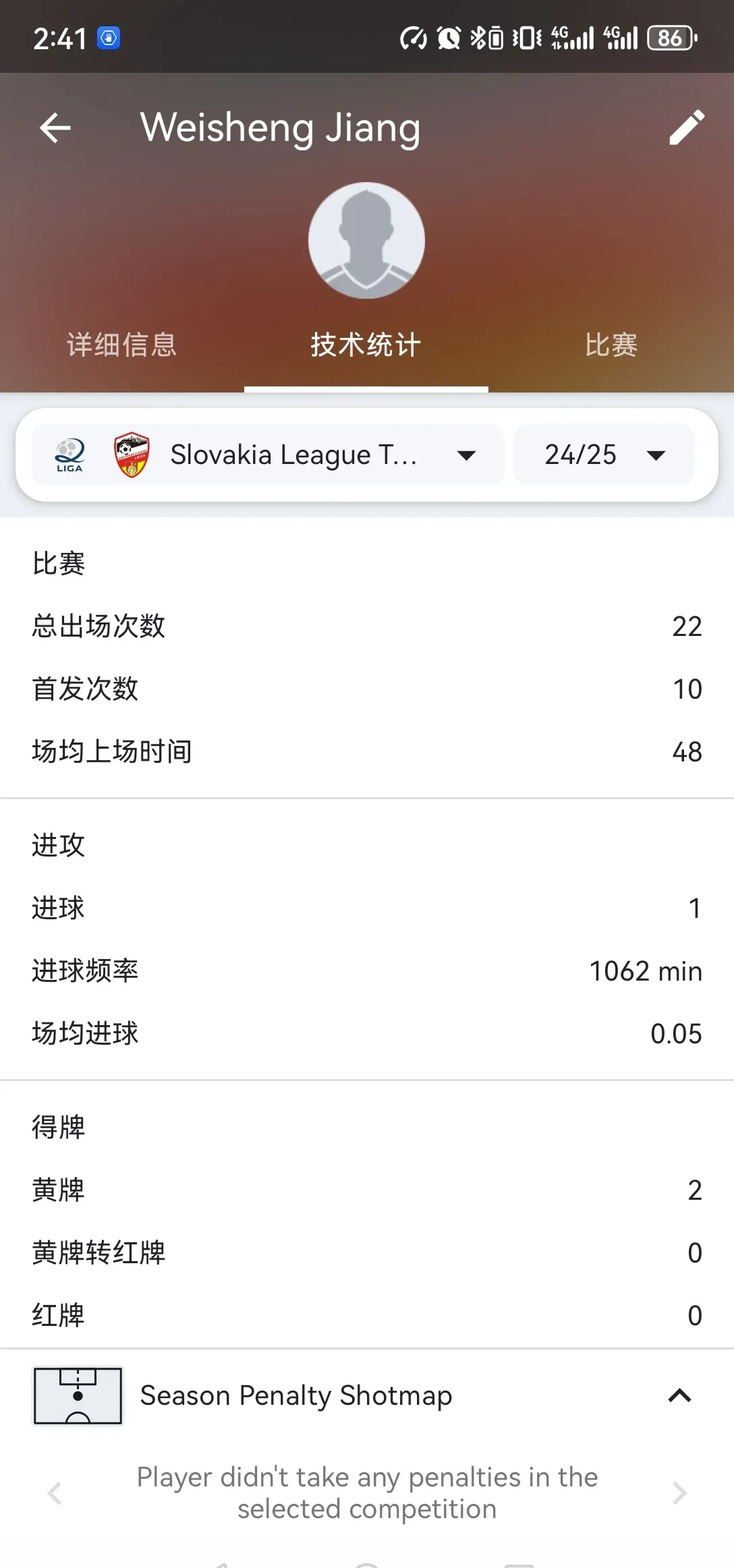Image resolution: width=734 pixels, height=1568 pixels.
Task: Open the Slovakia League competition dropdown
Action: point(269,455)
